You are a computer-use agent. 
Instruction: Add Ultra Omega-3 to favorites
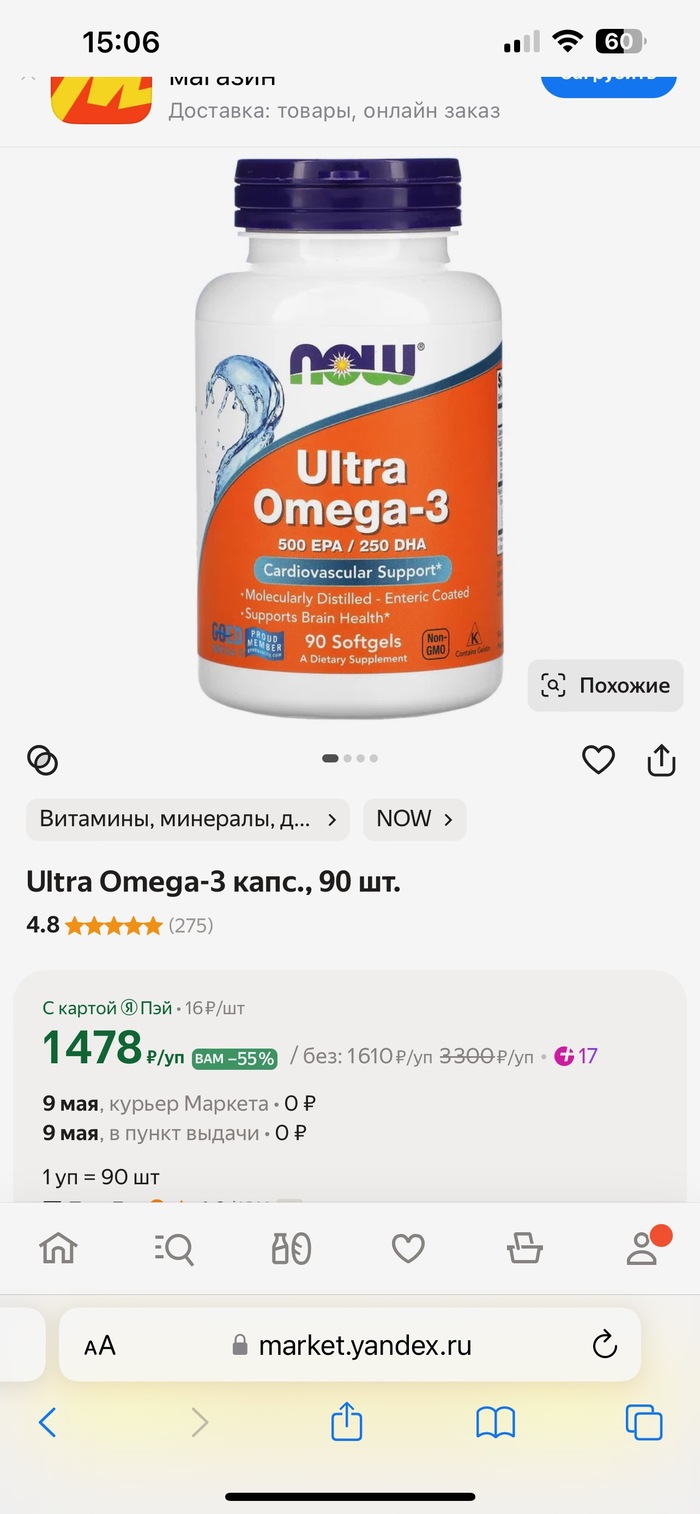point(598,761)
